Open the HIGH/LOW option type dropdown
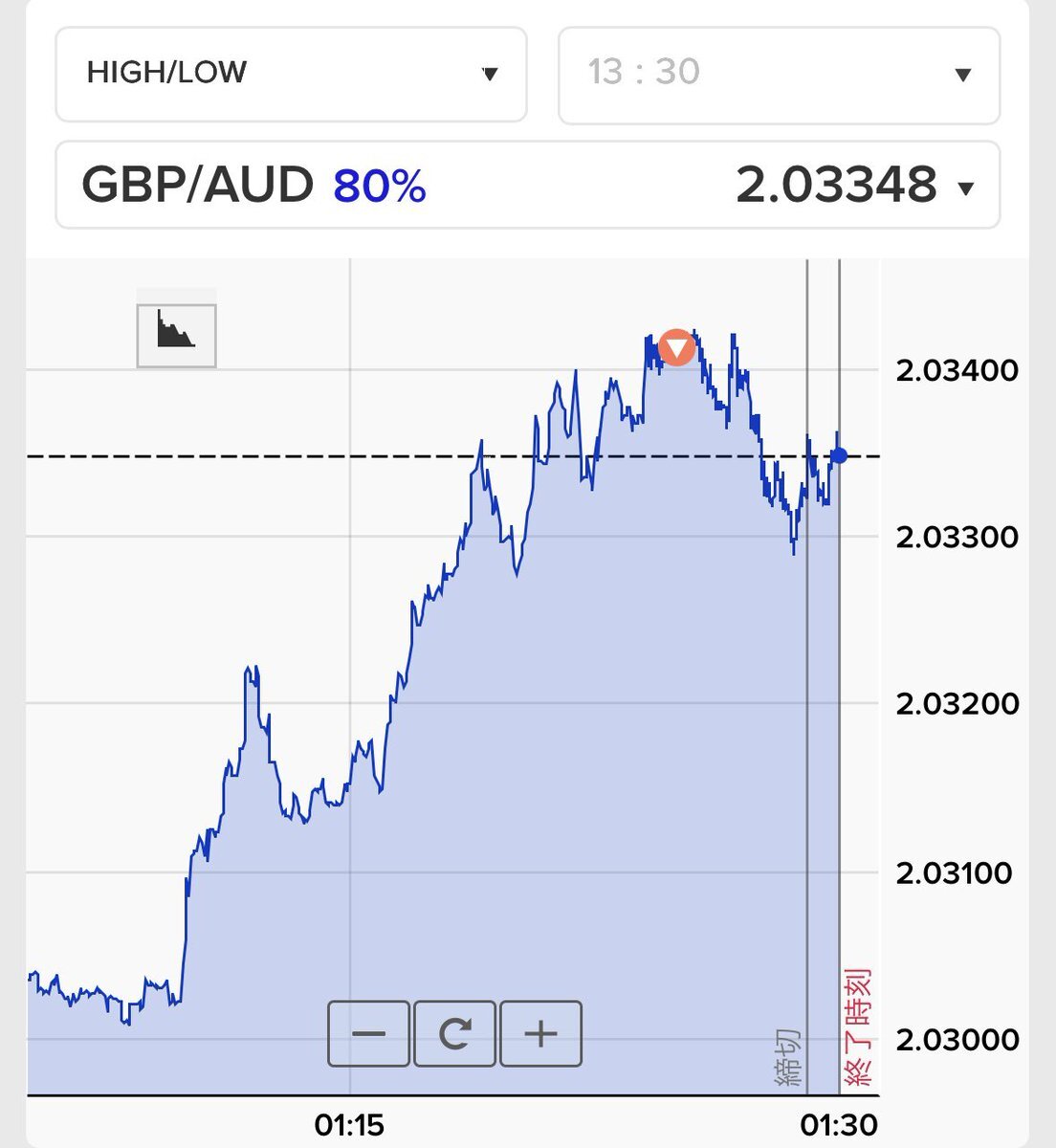This screenshot has width=1056, height=1148. pyautogui.click(x=291, y=74)
